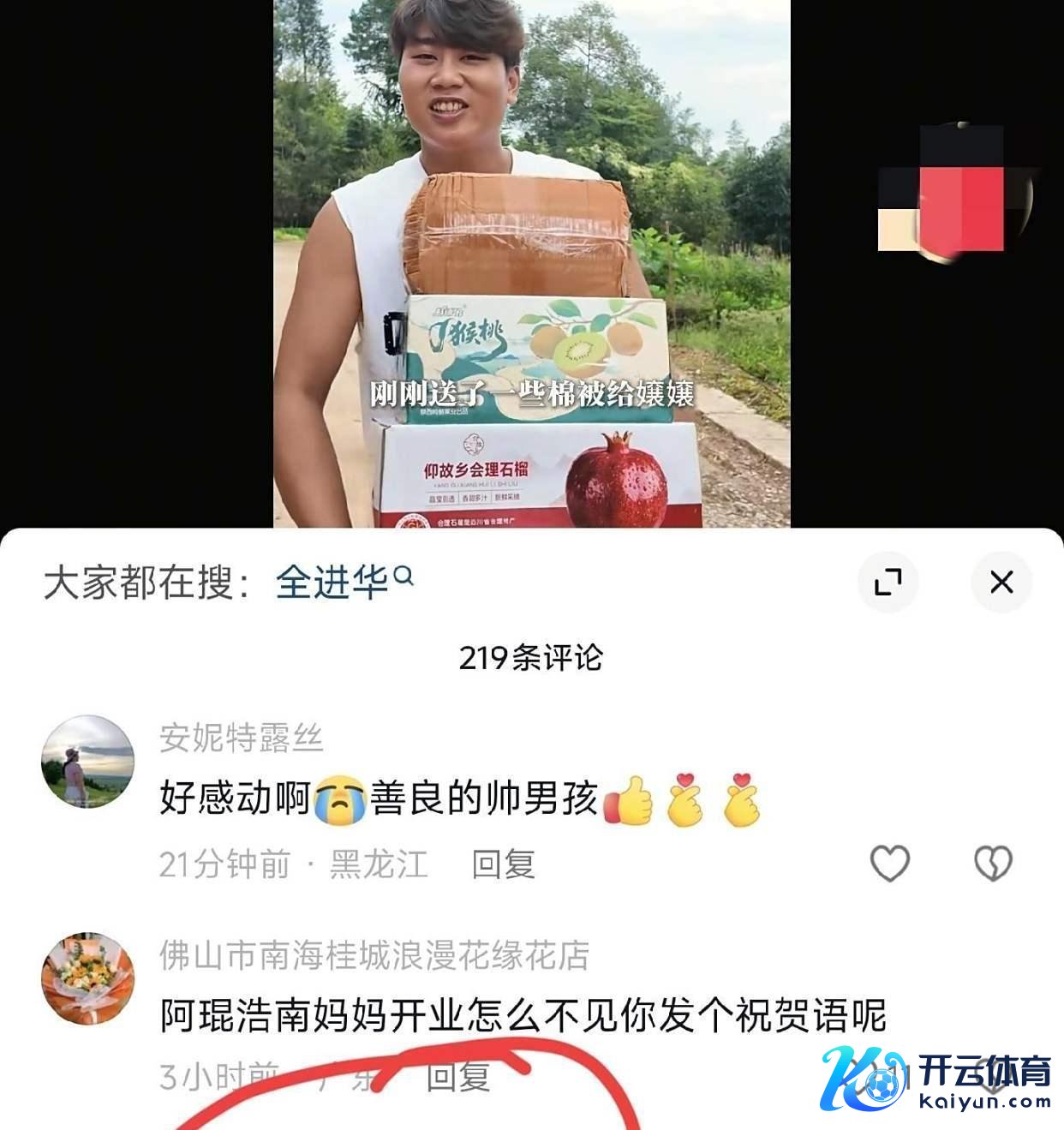Reply to the flower shop's comment
The width and height of the screenshot is (1064, 1130).
click(458, 1077)
